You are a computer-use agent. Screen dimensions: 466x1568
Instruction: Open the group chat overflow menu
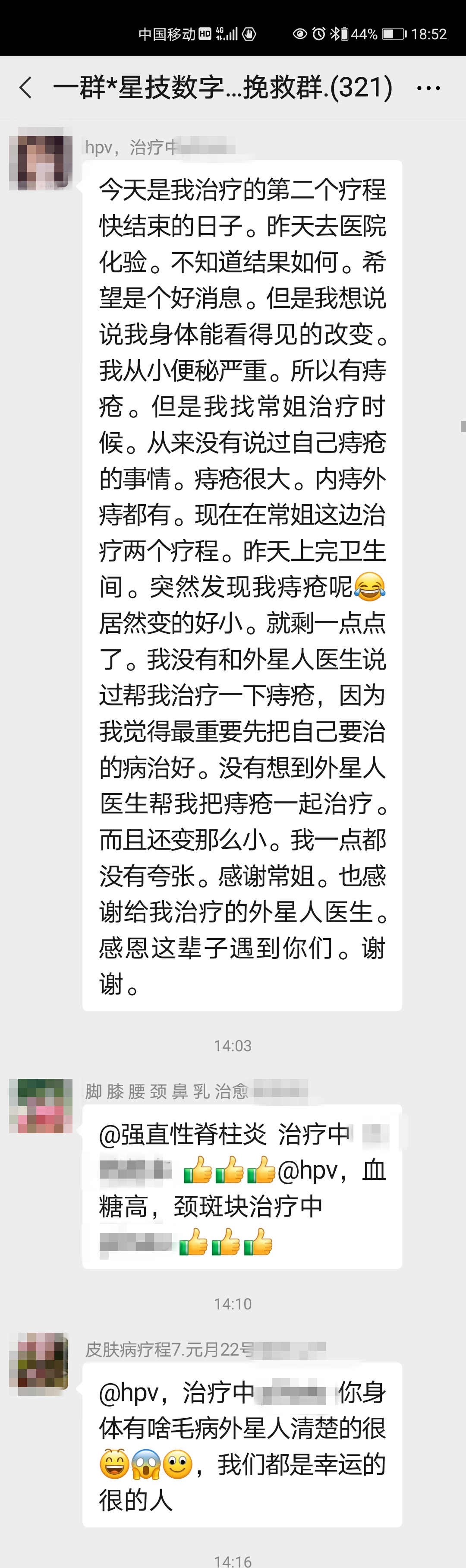click(x=428, y=88)
